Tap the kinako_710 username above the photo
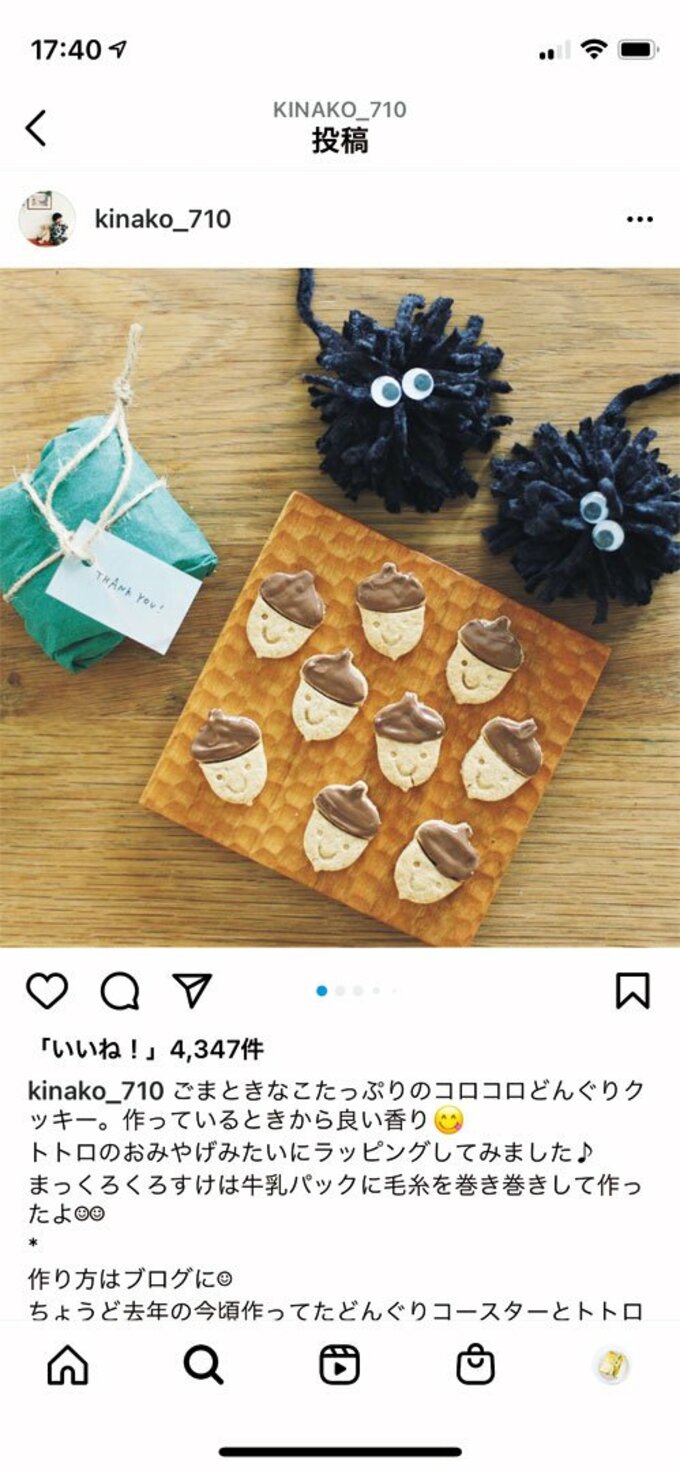680x1471 pixels. point(162,219)
